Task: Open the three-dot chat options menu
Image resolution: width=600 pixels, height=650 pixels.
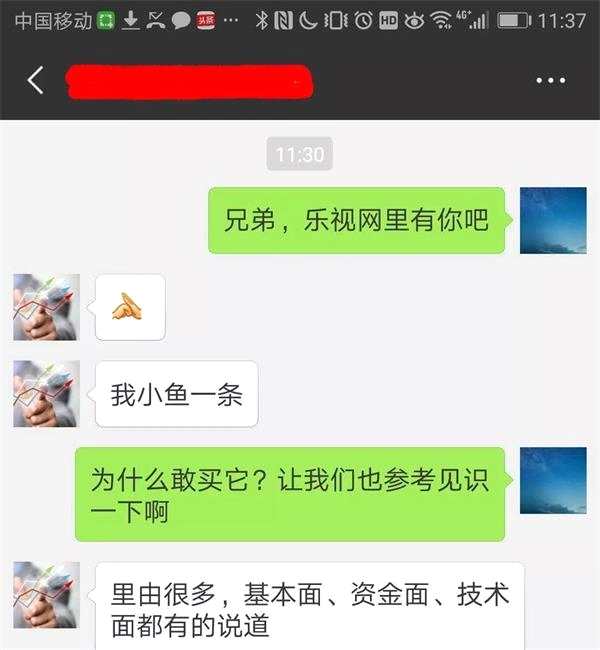Action: click(x=551, y=80)
